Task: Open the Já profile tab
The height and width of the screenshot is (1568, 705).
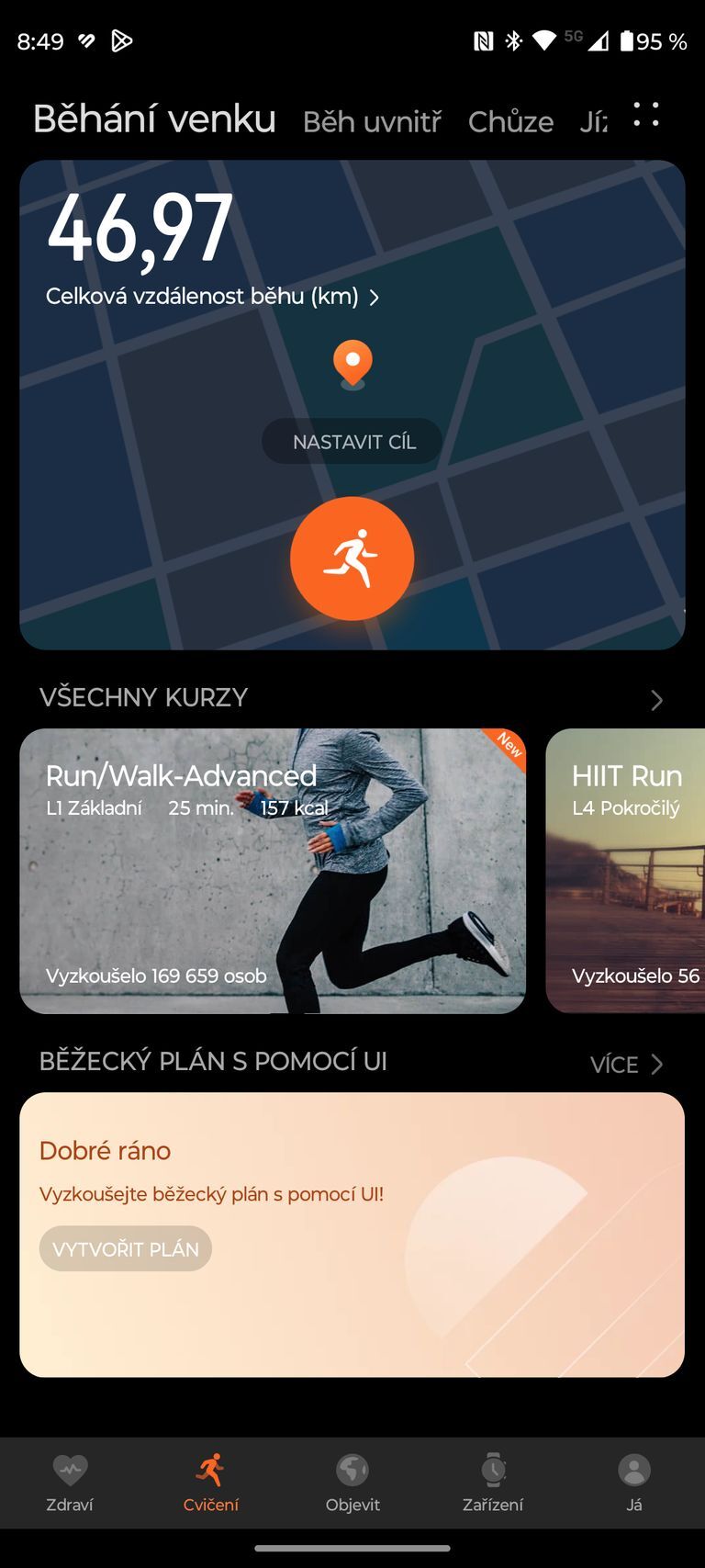Action: point(633,1483)
